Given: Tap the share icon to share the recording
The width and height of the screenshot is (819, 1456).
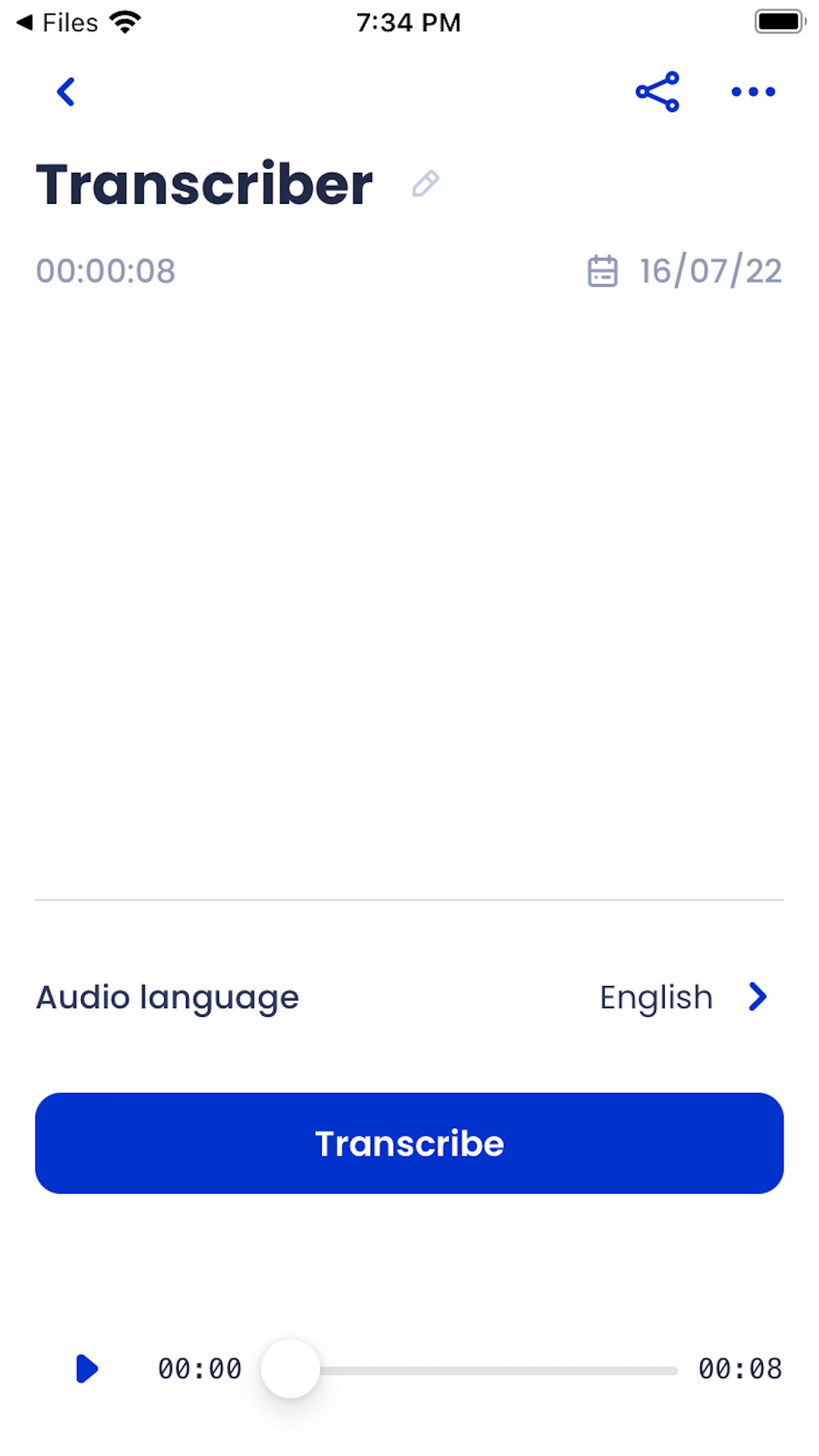Looking at the screenshot, I should coord(657,92).
